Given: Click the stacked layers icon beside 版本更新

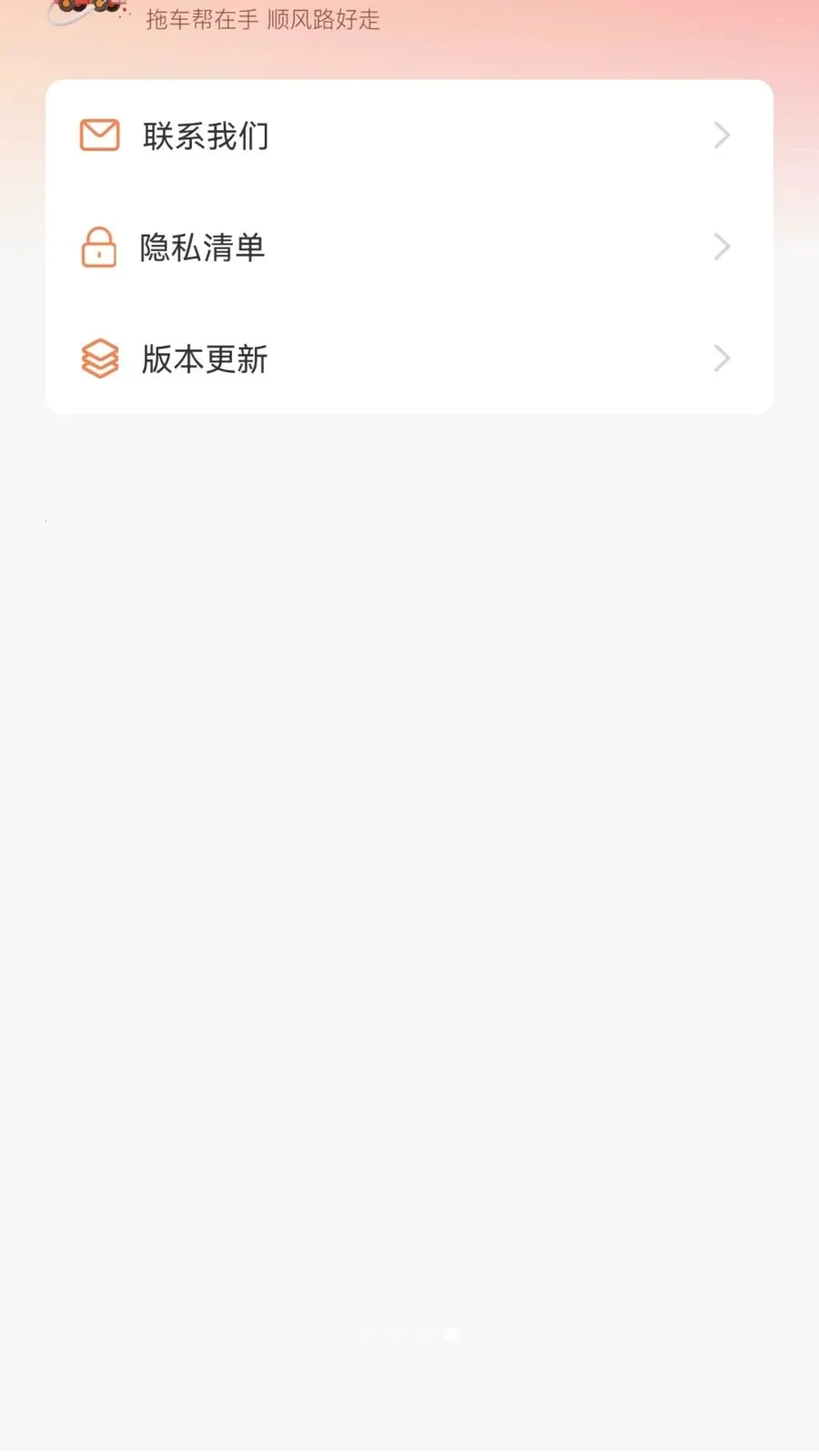Looking at the screenshot, I should (100, 359).
